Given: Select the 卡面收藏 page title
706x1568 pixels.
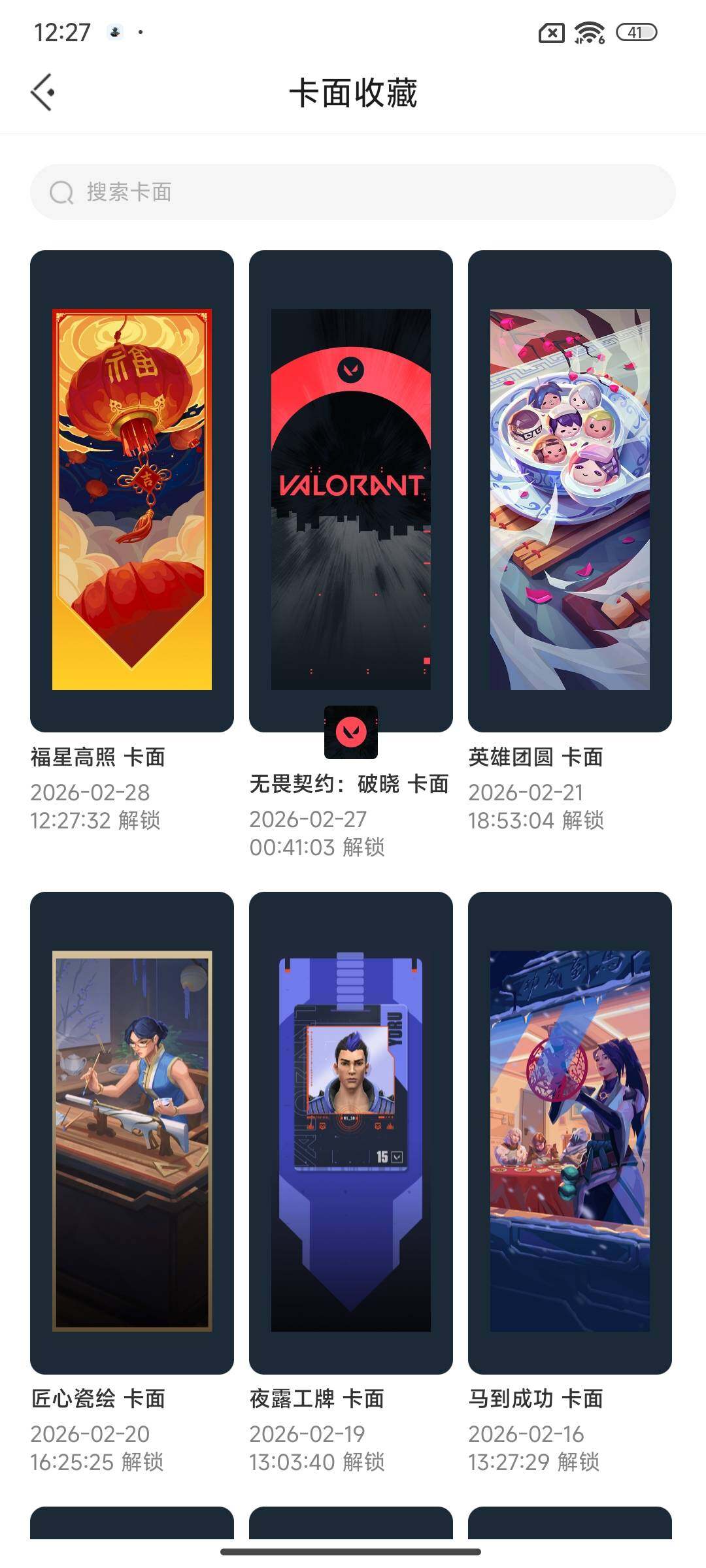Looking at the screenshot, I should (x=353, y=91).
